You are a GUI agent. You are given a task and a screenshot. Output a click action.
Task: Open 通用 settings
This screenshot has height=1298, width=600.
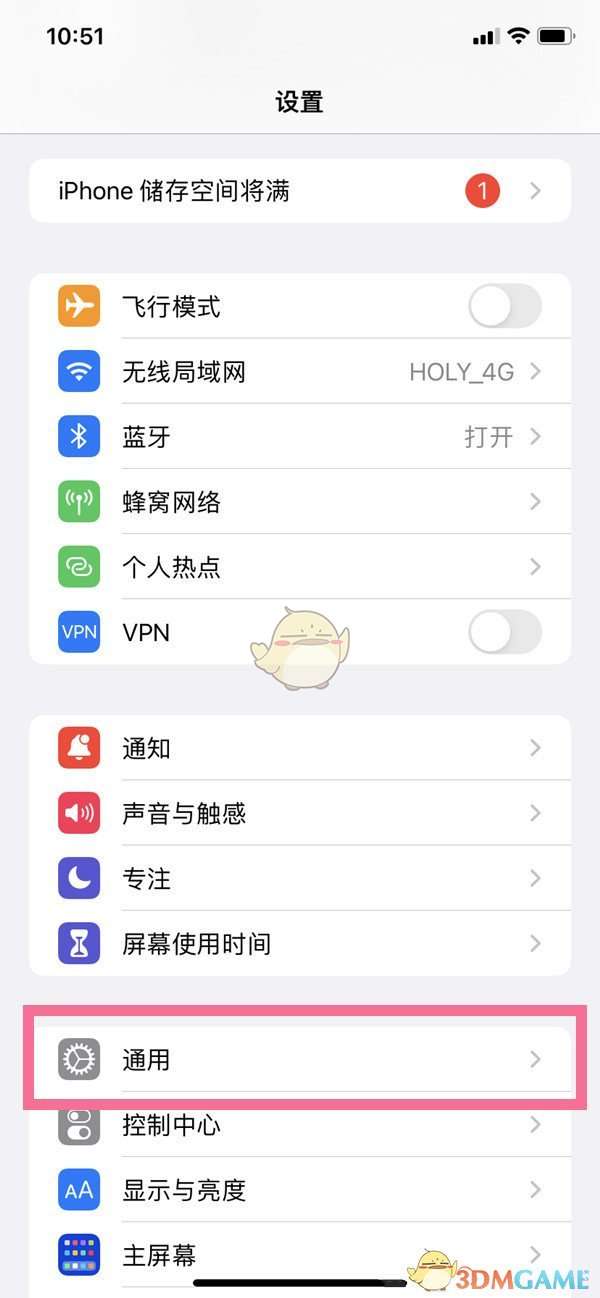(x=300, y=1059)
